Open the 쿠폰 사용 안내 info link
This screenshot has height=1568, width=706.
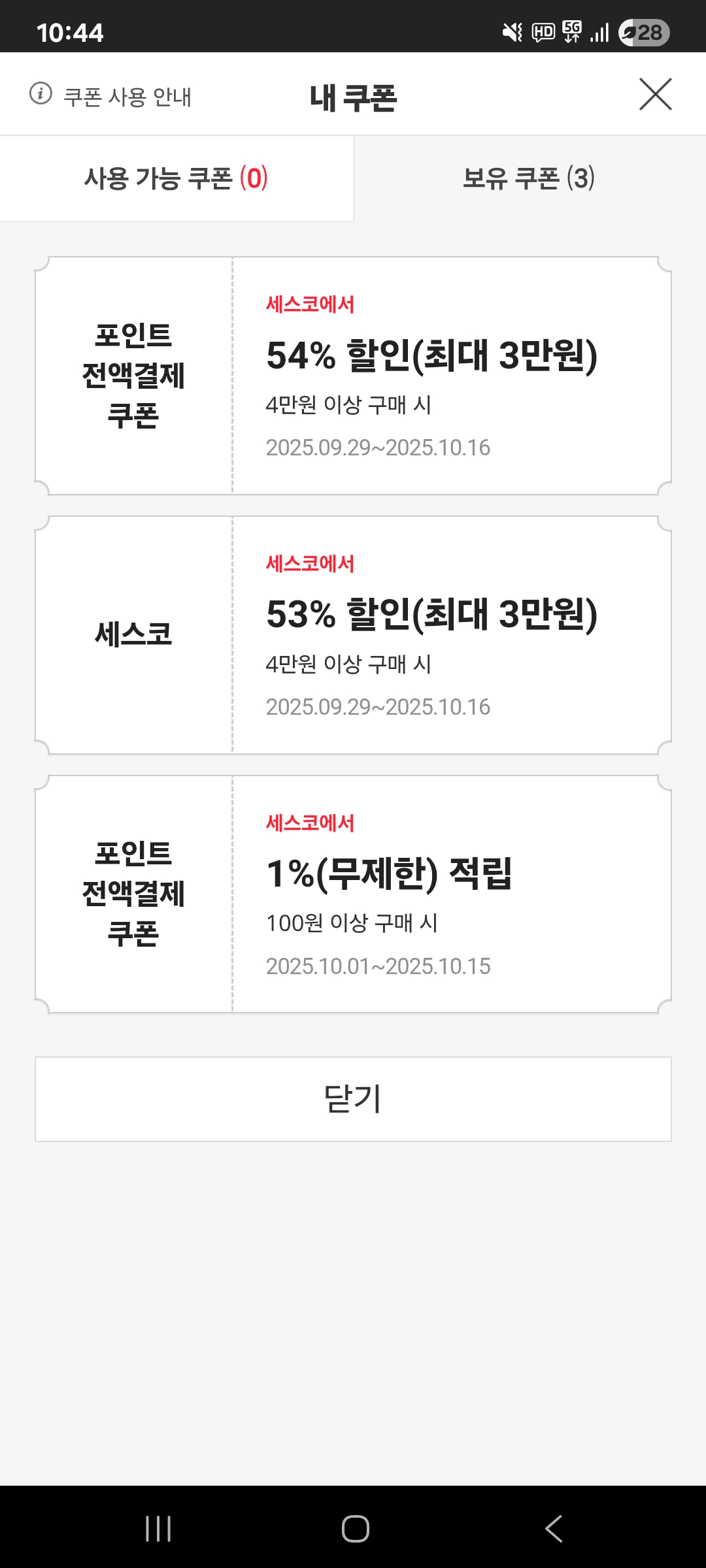click(x=111, y=95)
